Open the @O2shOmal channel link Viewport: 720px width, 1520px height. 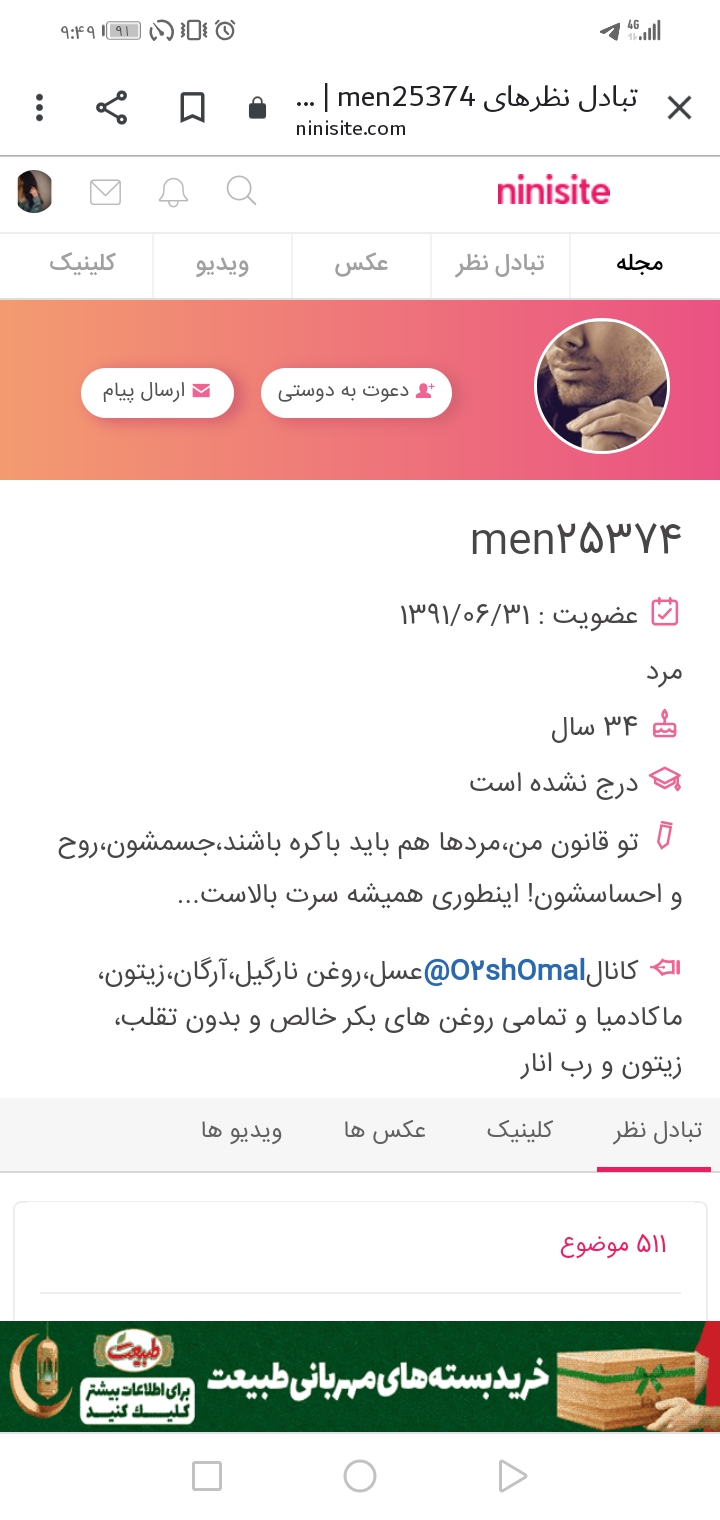[x=504, y=969]
